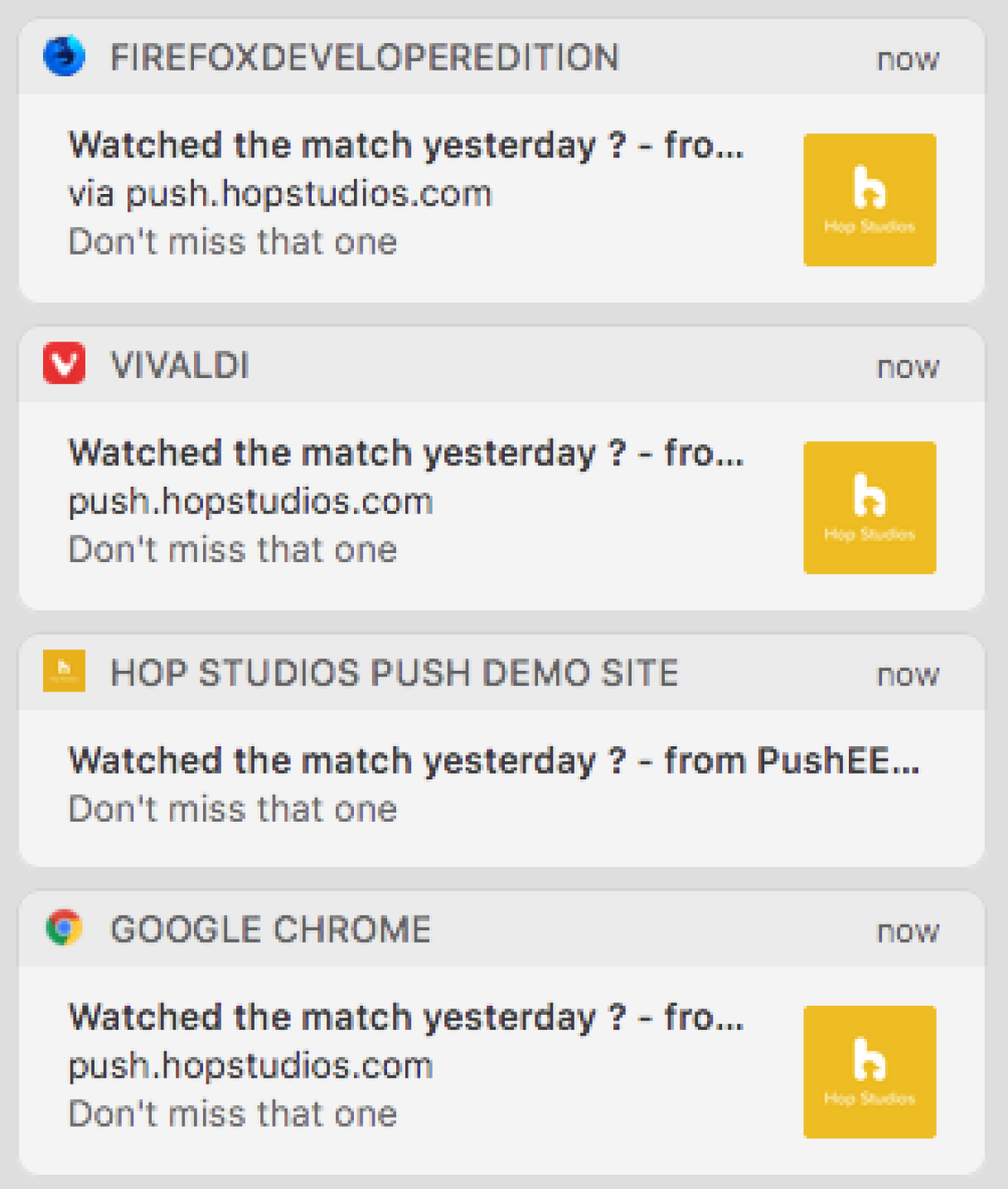Open the Firefox Developer Edition notification

tap(406, 195)
